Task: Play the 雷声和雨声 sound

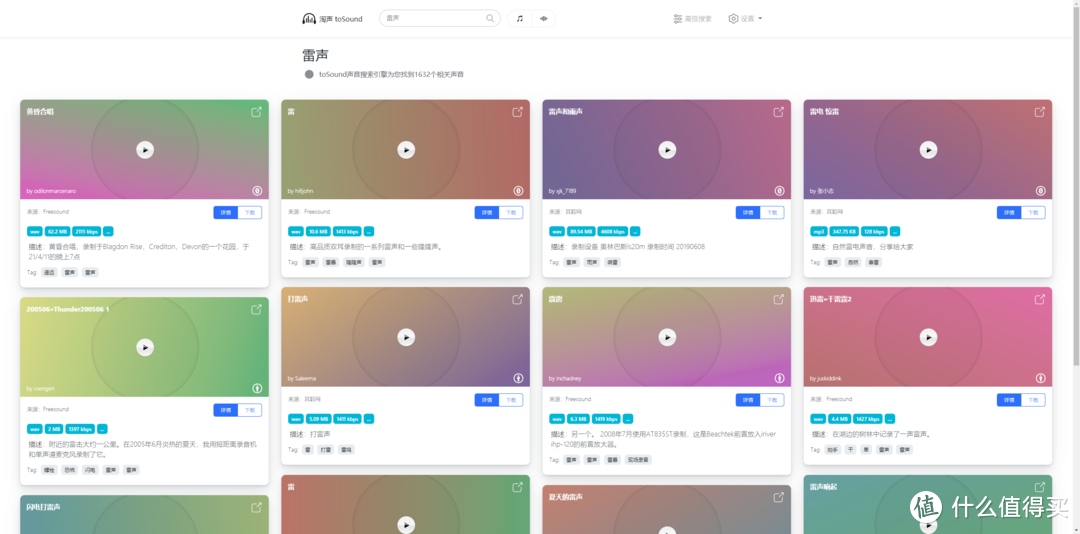Action: pos(667,149)
